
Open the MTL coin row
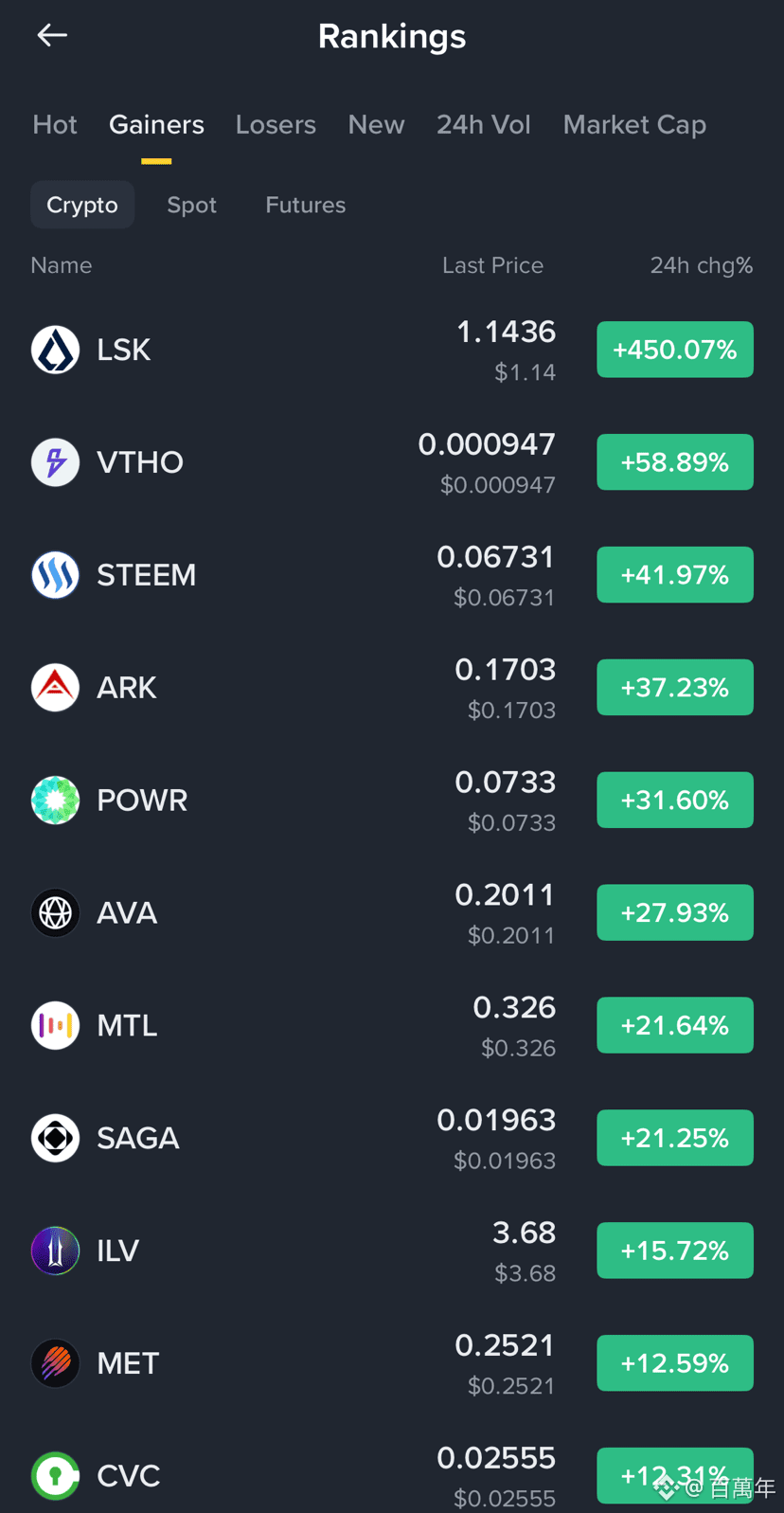click(392, 1026)
